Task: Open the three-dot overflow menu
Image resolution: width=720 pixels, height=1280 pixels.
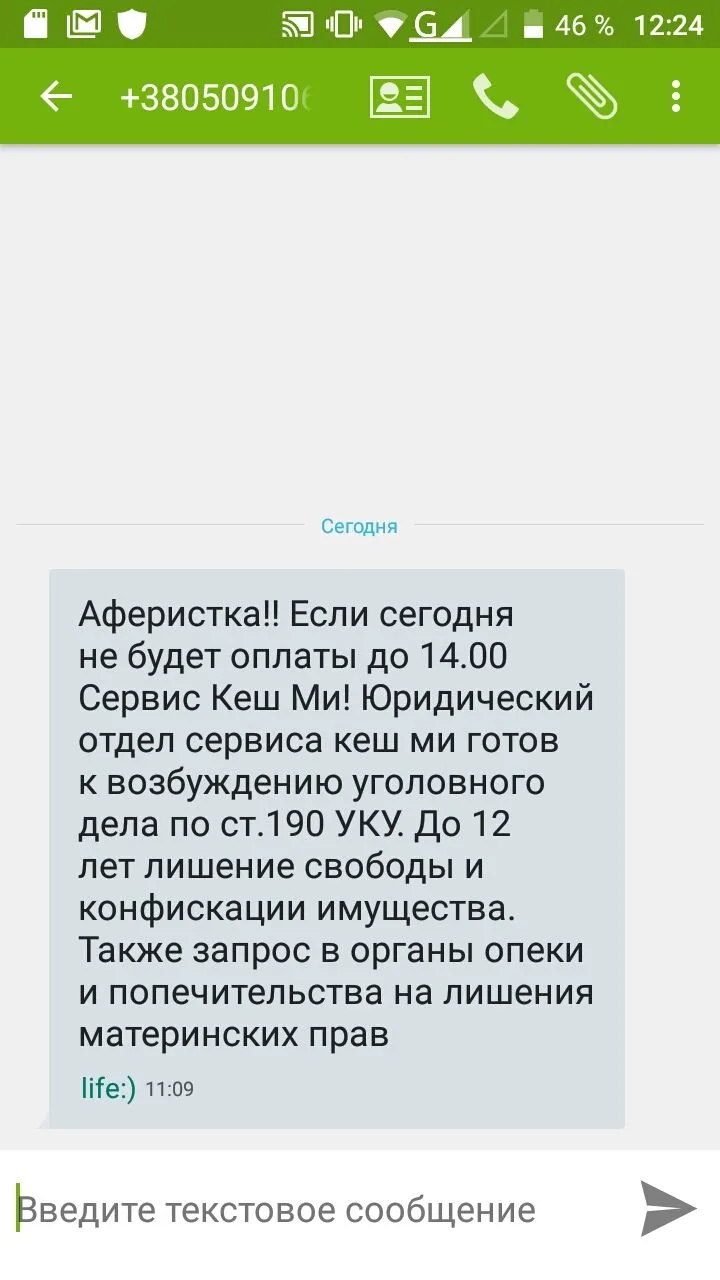Action: (676, 96)
